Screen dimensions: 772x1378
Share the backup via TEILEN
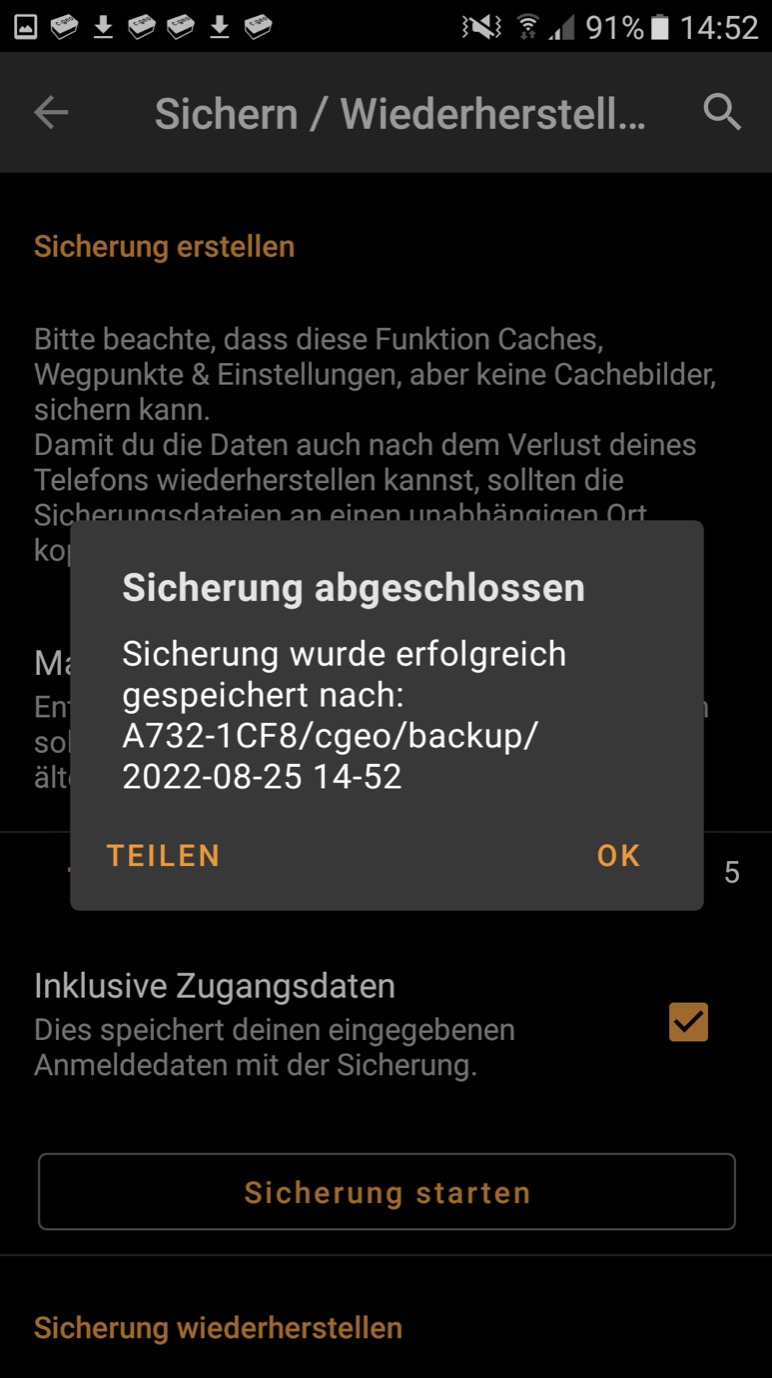click(x=163, y=856)
